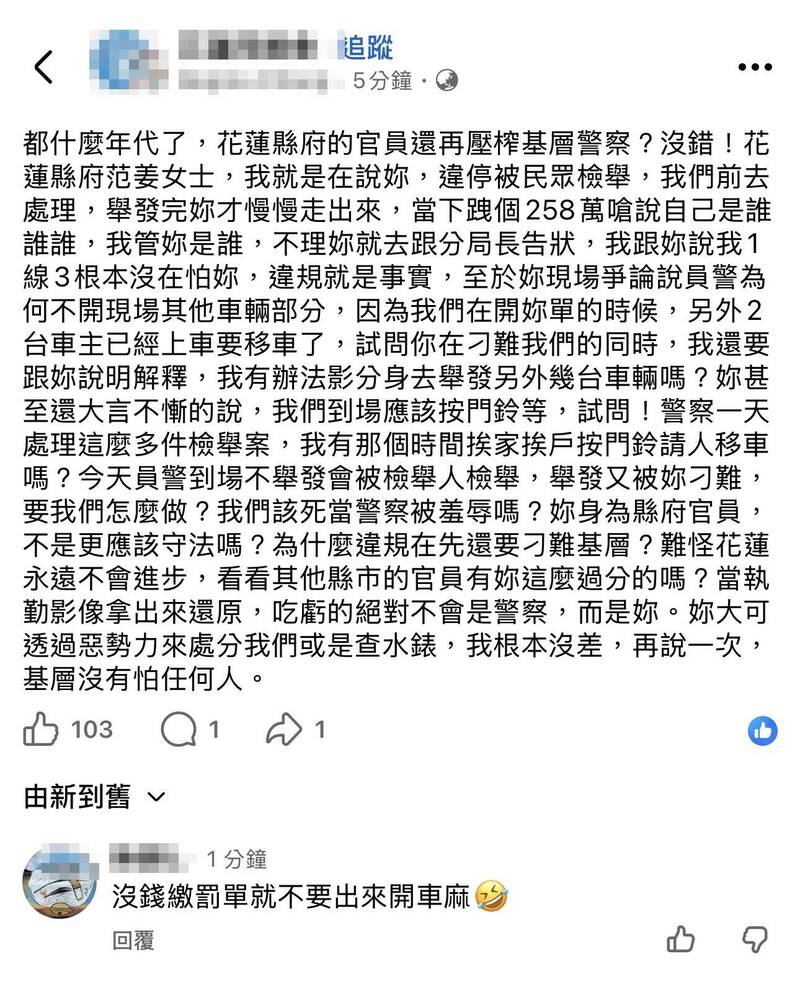The image size is (800, 1005).
Task: Open the three-dot overflow menu
Action: click(x=756, y=67)
